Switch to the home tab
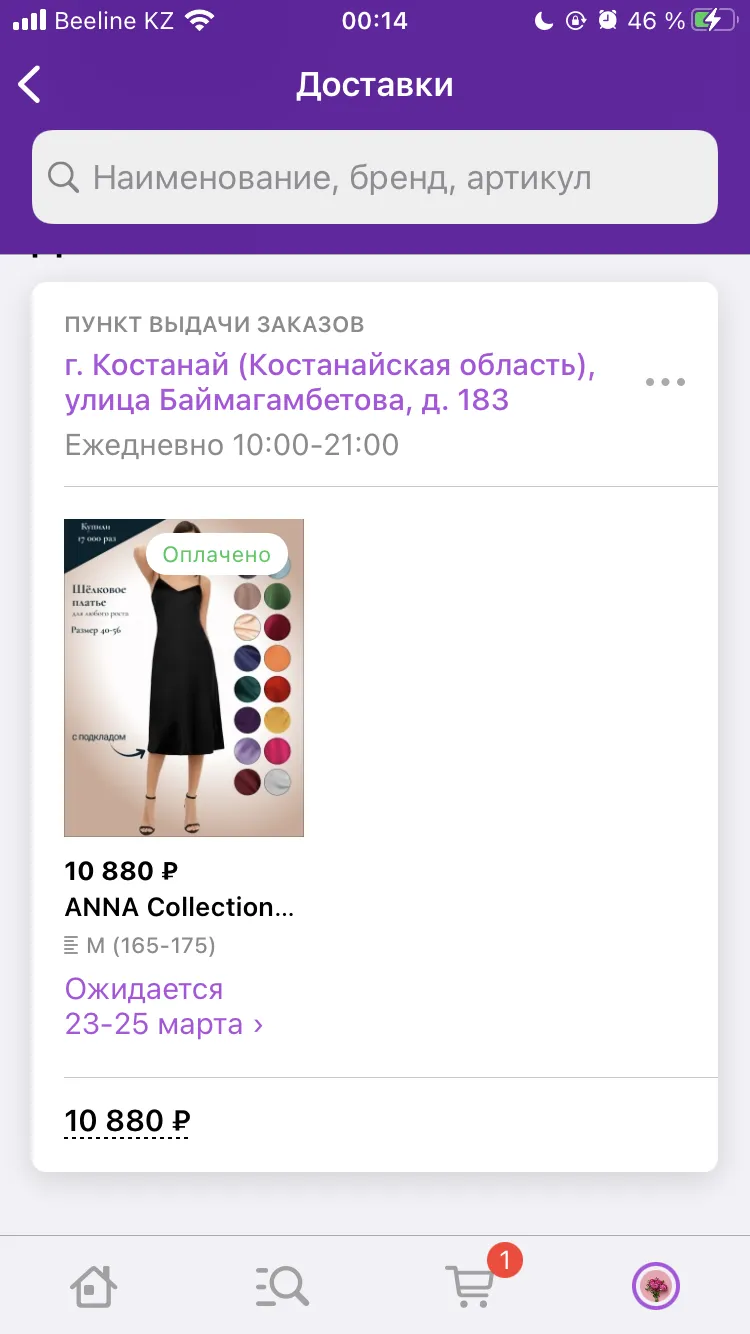 pos(93,1285)
